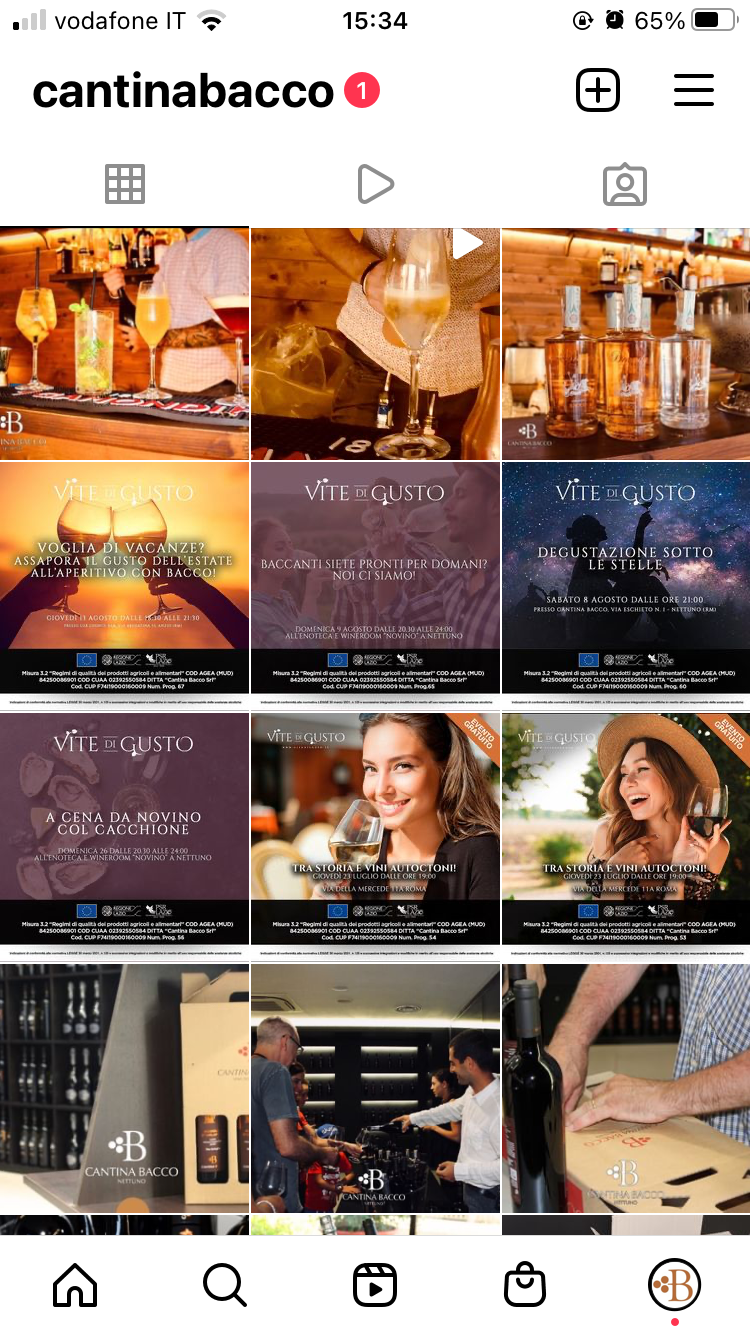Create a new post with the plus icon

tap(598, 91)
